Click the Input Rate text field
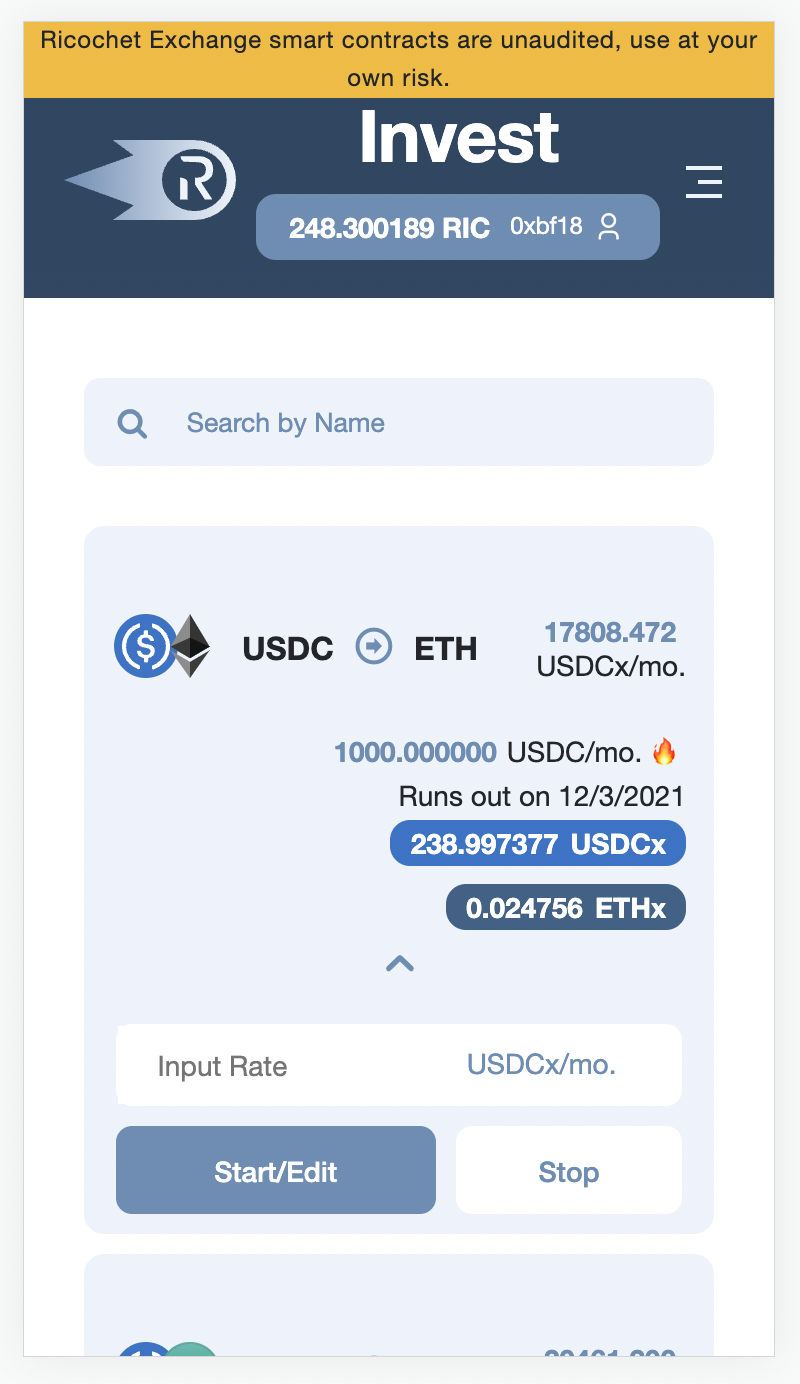 (280, 1065)
